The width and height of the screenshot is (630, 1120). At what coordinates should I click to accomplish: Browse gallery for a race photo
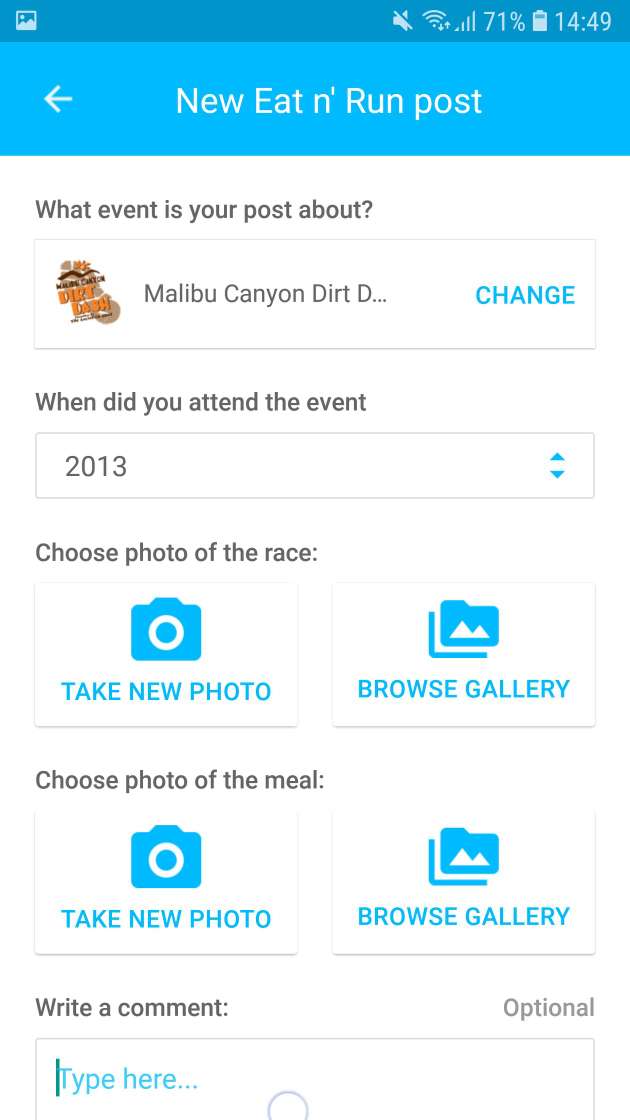[464, 654]
